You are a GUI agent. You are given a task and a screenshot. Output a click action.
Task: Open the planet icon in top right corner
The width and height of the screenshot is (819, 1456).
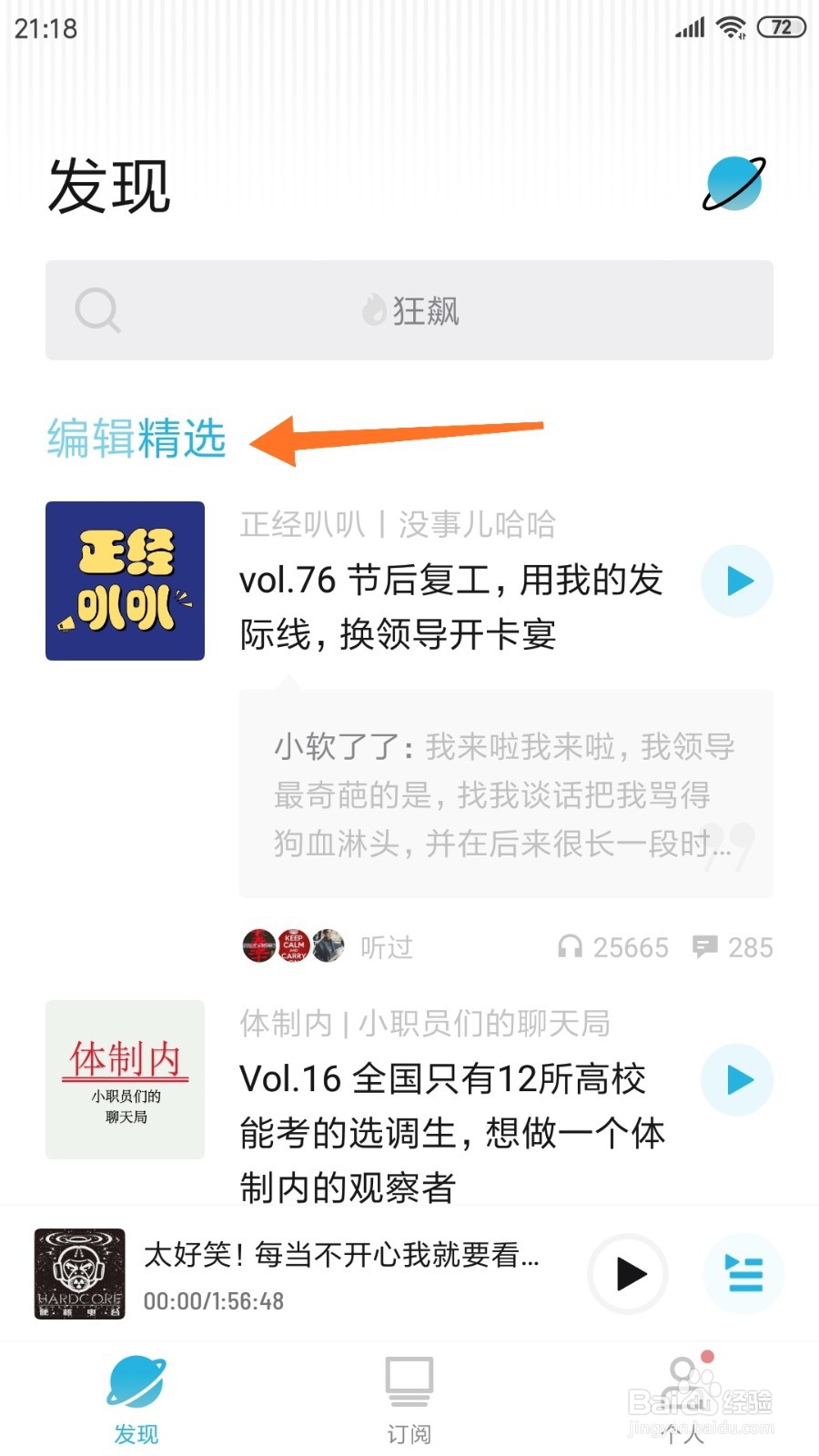[733, 185]
